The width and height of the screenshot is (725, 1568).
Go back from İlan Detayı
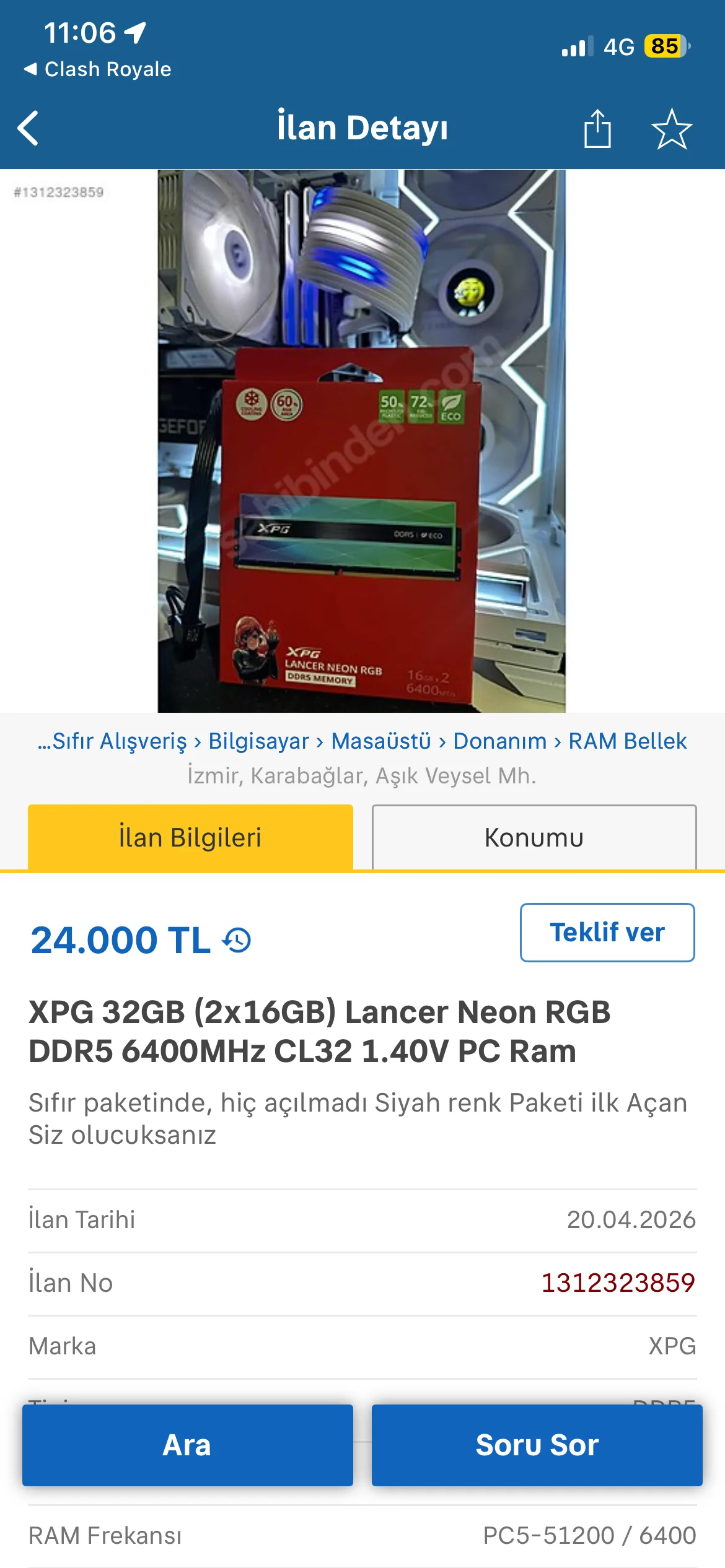29,128
